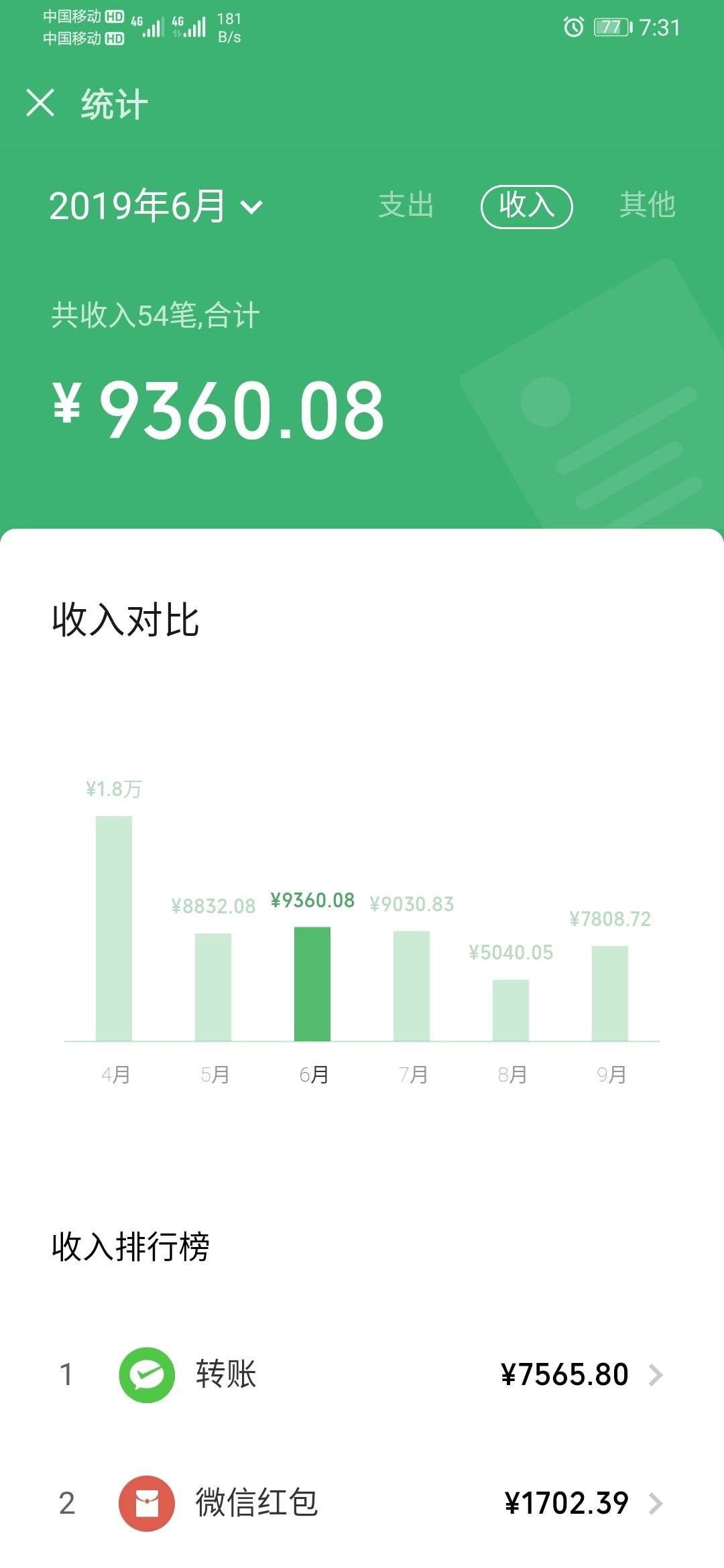Select the 7月 bar showing ¥9030.83
The width and height of the screenshot is (724, 1568).
coord(412,985)
